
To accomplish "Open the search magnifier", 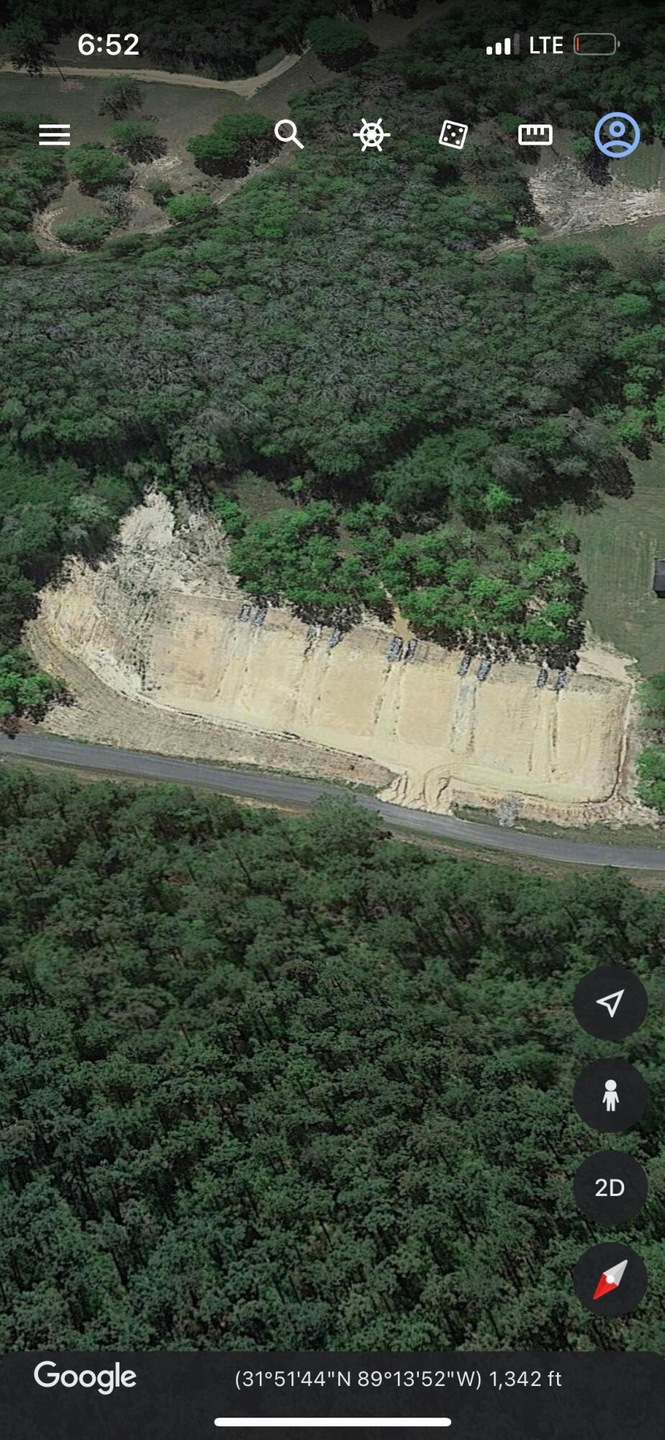I will [289, 134].
